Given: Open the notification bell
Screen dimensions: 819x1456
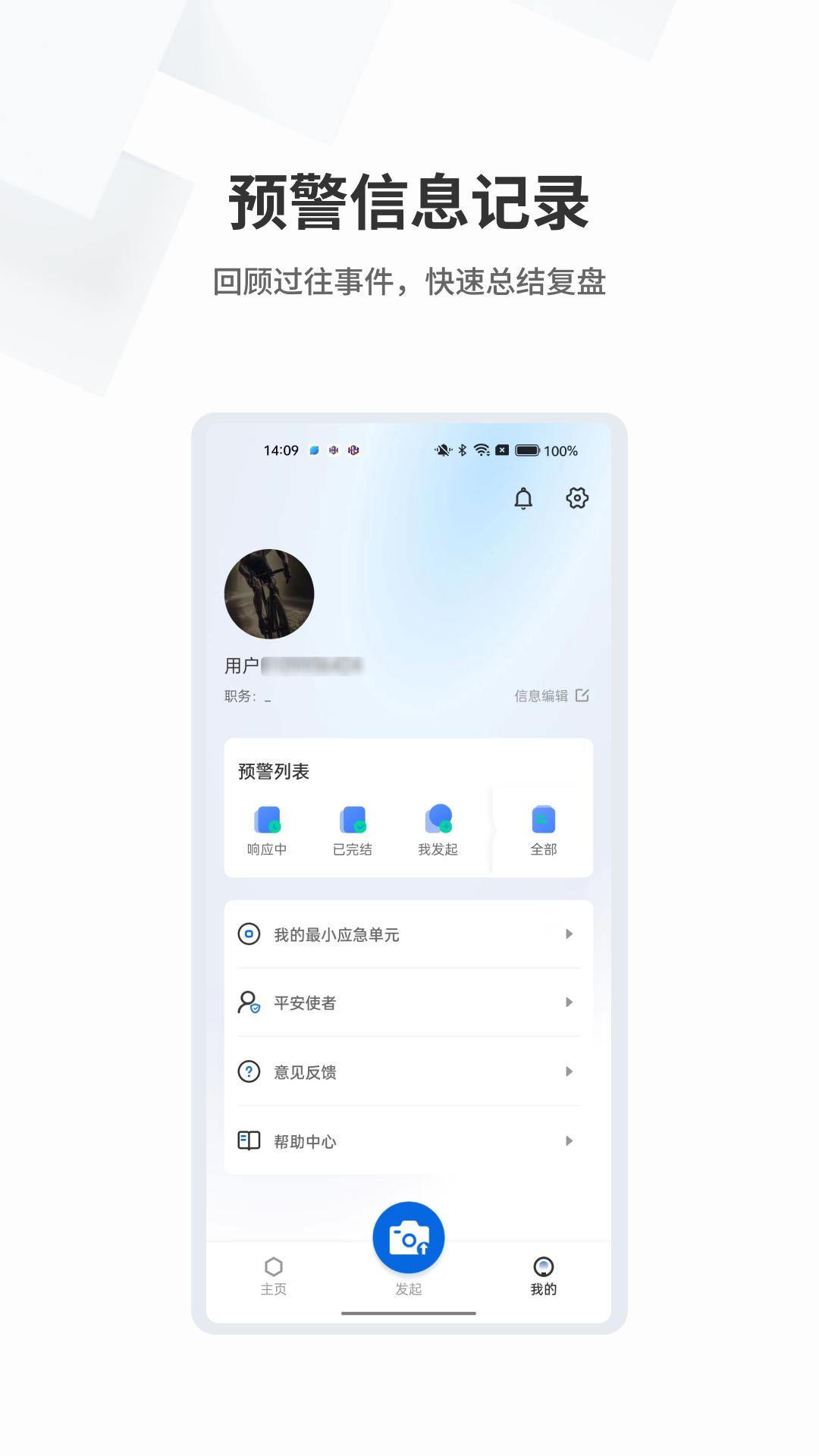Looking at the screenshot, I should coord(522,499).
